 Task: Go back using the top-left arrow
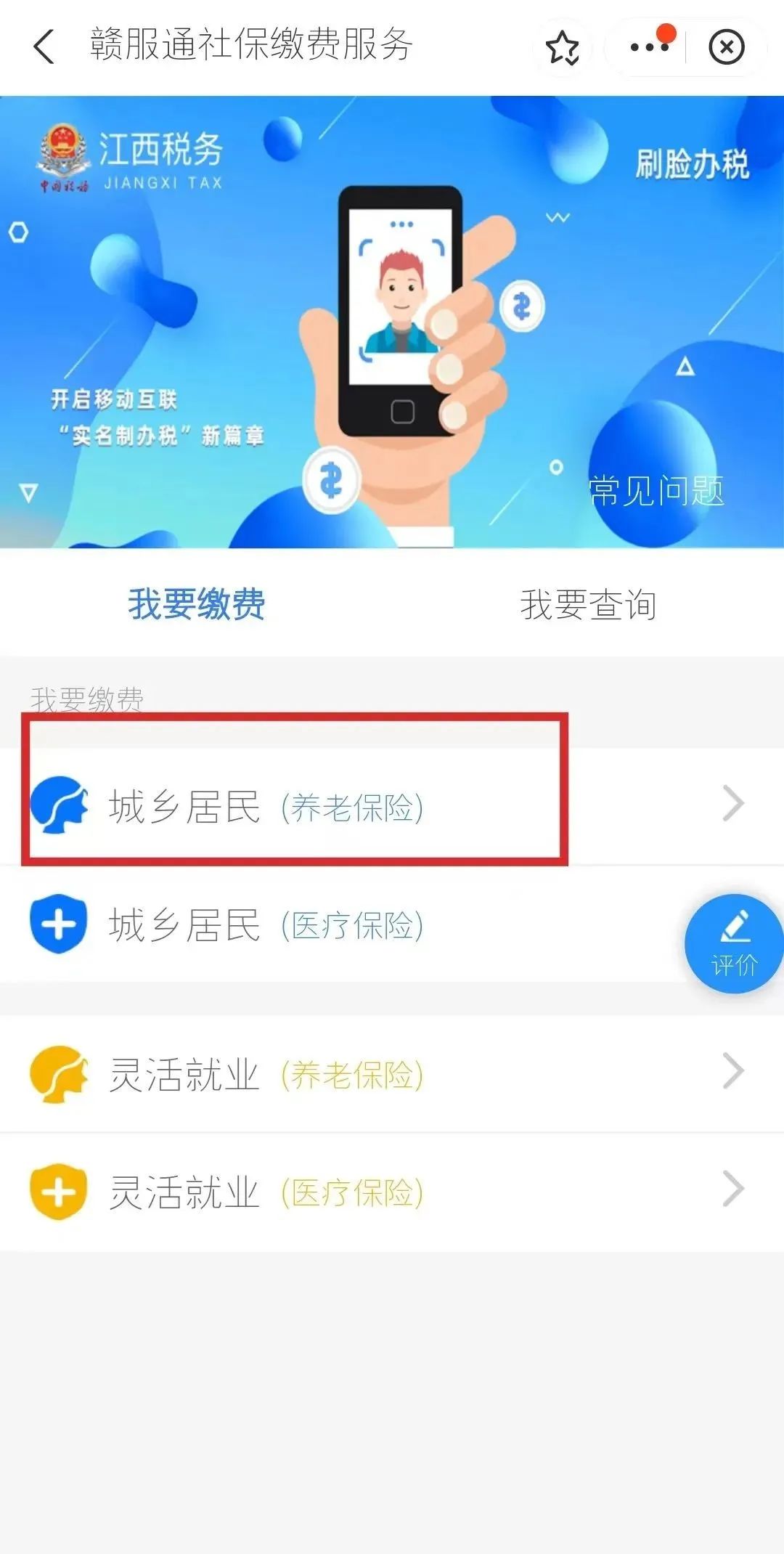tap(44, 46)
